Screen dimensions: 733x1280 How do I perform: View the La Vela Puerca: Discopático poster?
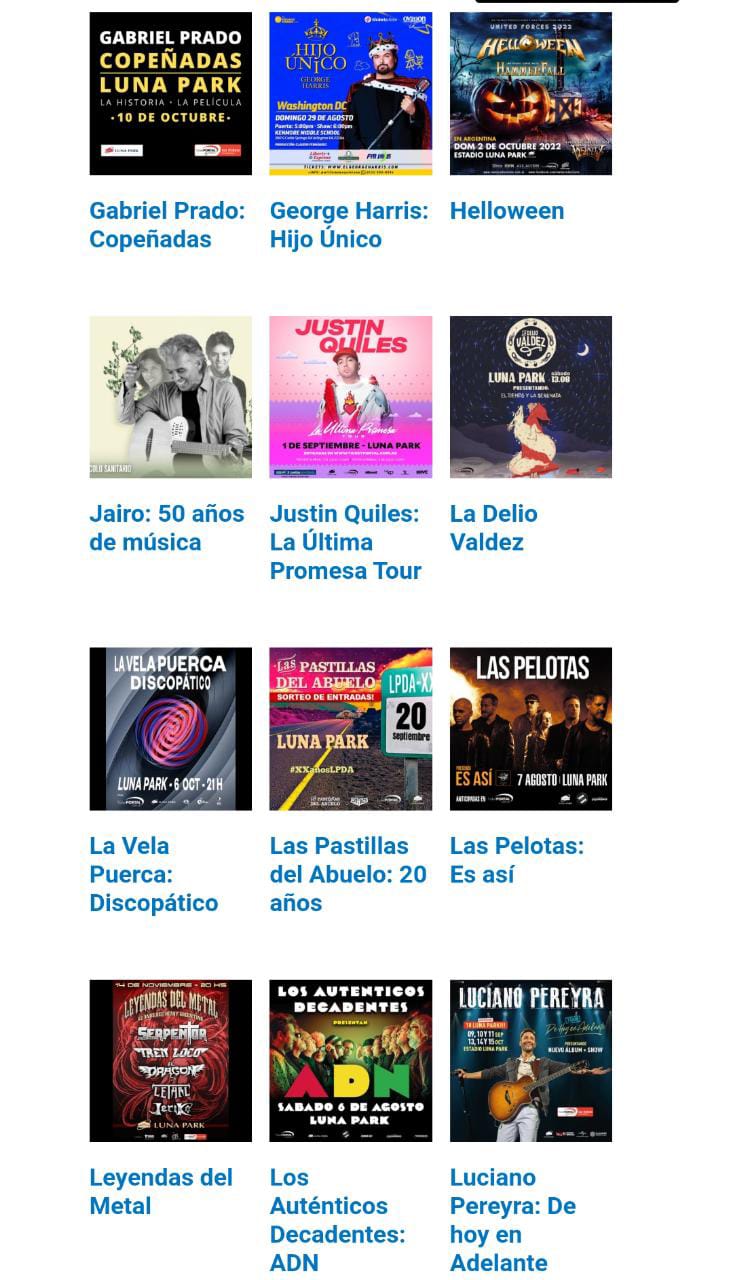170,728
